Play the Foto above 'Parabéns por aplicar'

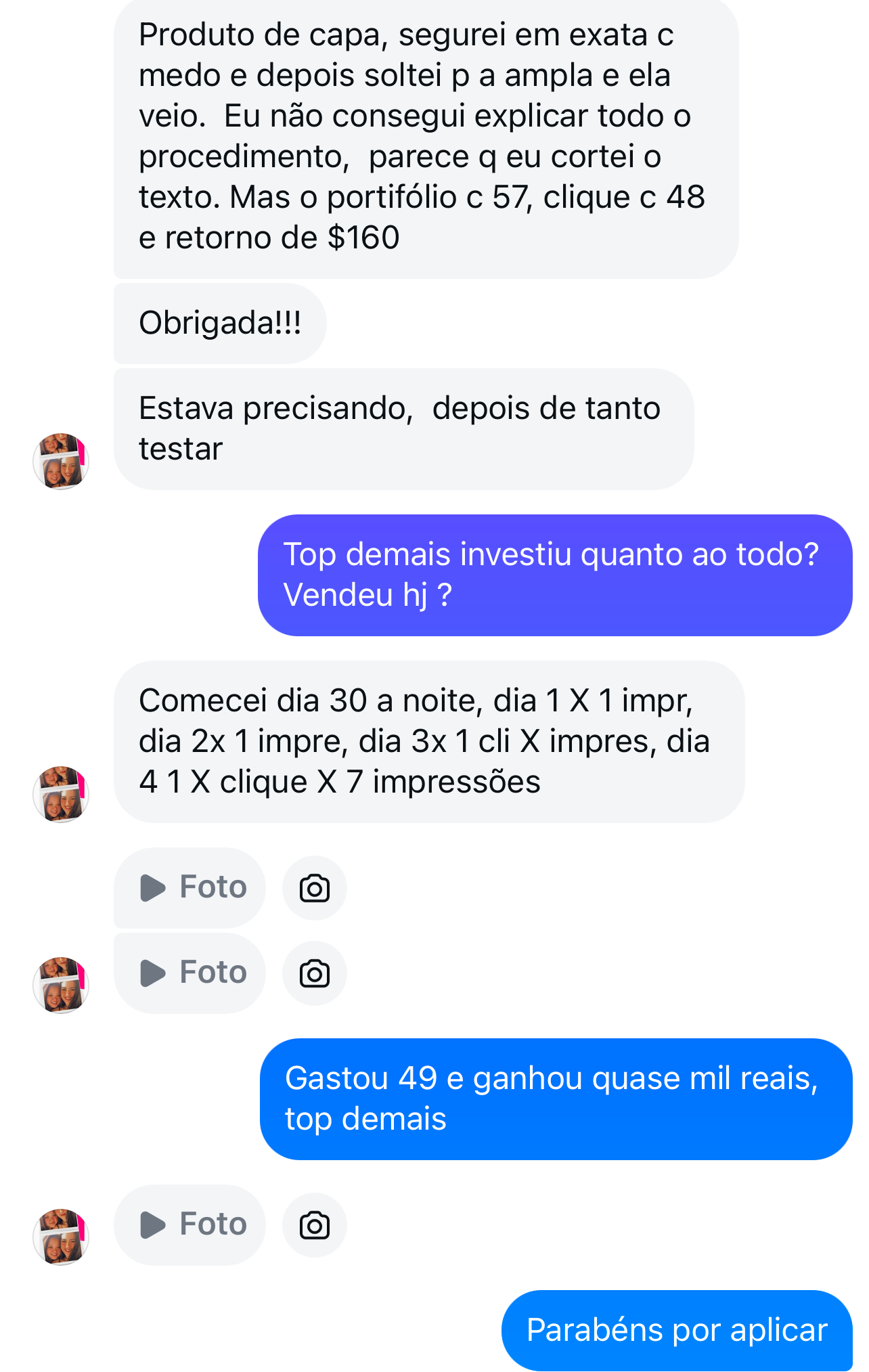[190, 1224]
